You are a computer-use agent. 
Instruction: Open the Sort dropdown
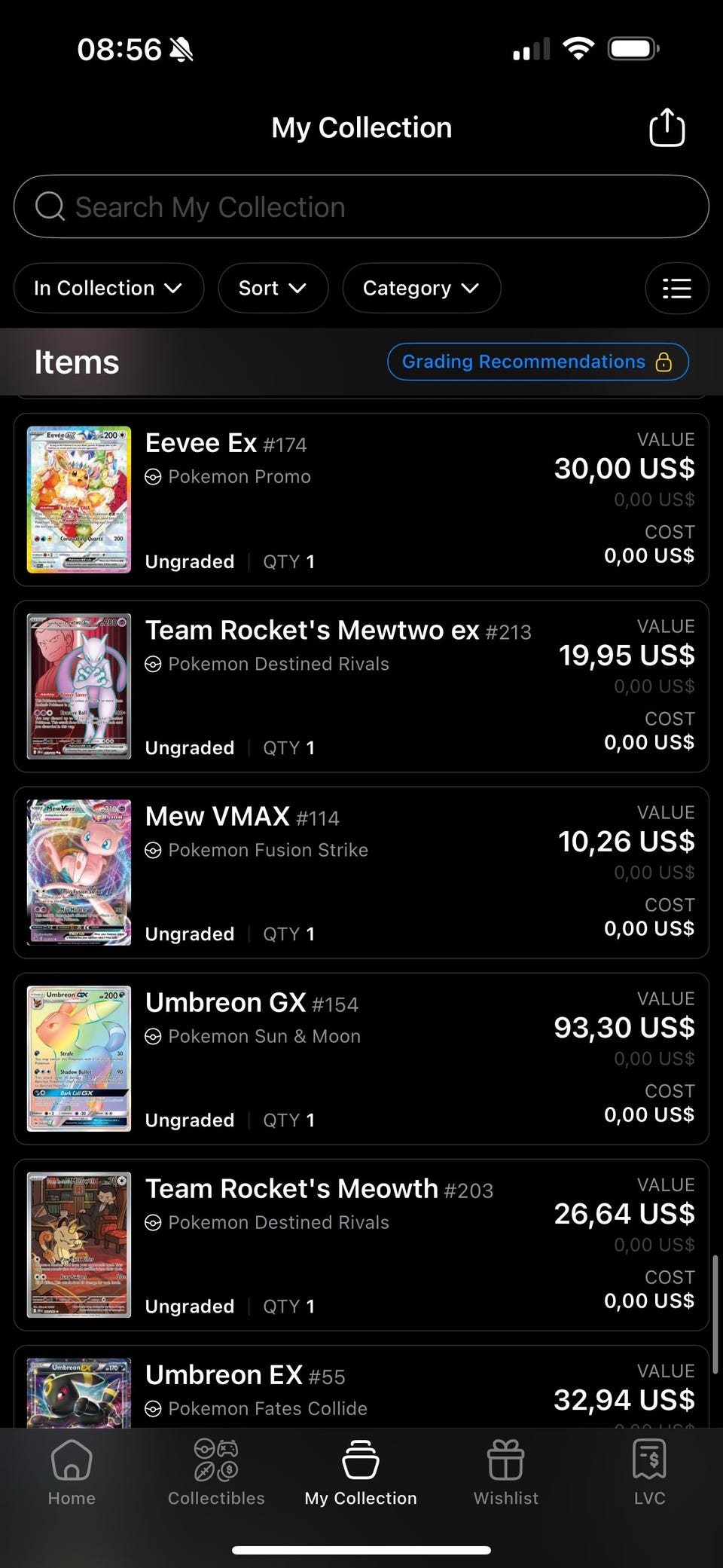click(273, 288)
